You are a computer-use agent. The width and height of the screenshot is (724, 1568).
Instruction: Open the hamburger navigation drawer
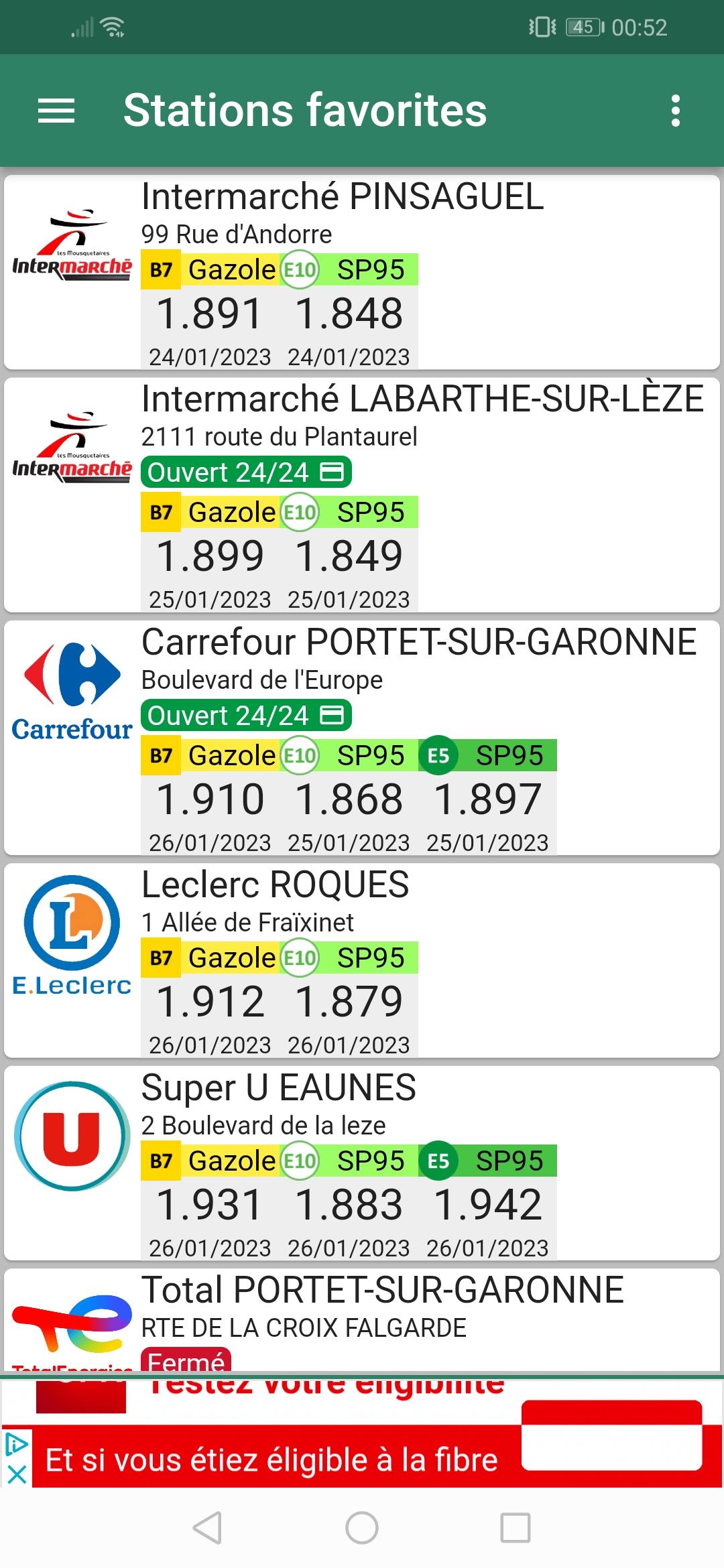pyautogui.click(x=56, y=111)
